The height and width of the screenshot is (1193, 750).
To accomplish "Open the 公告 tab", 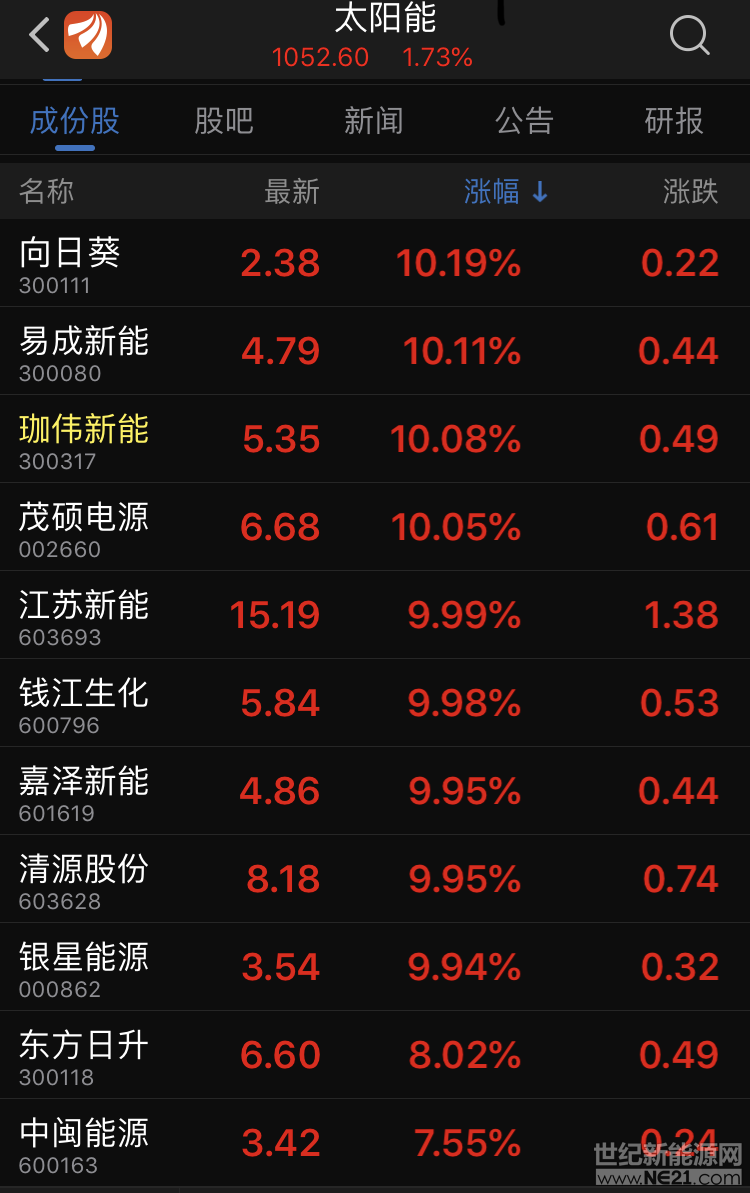I will coord(524,121).
